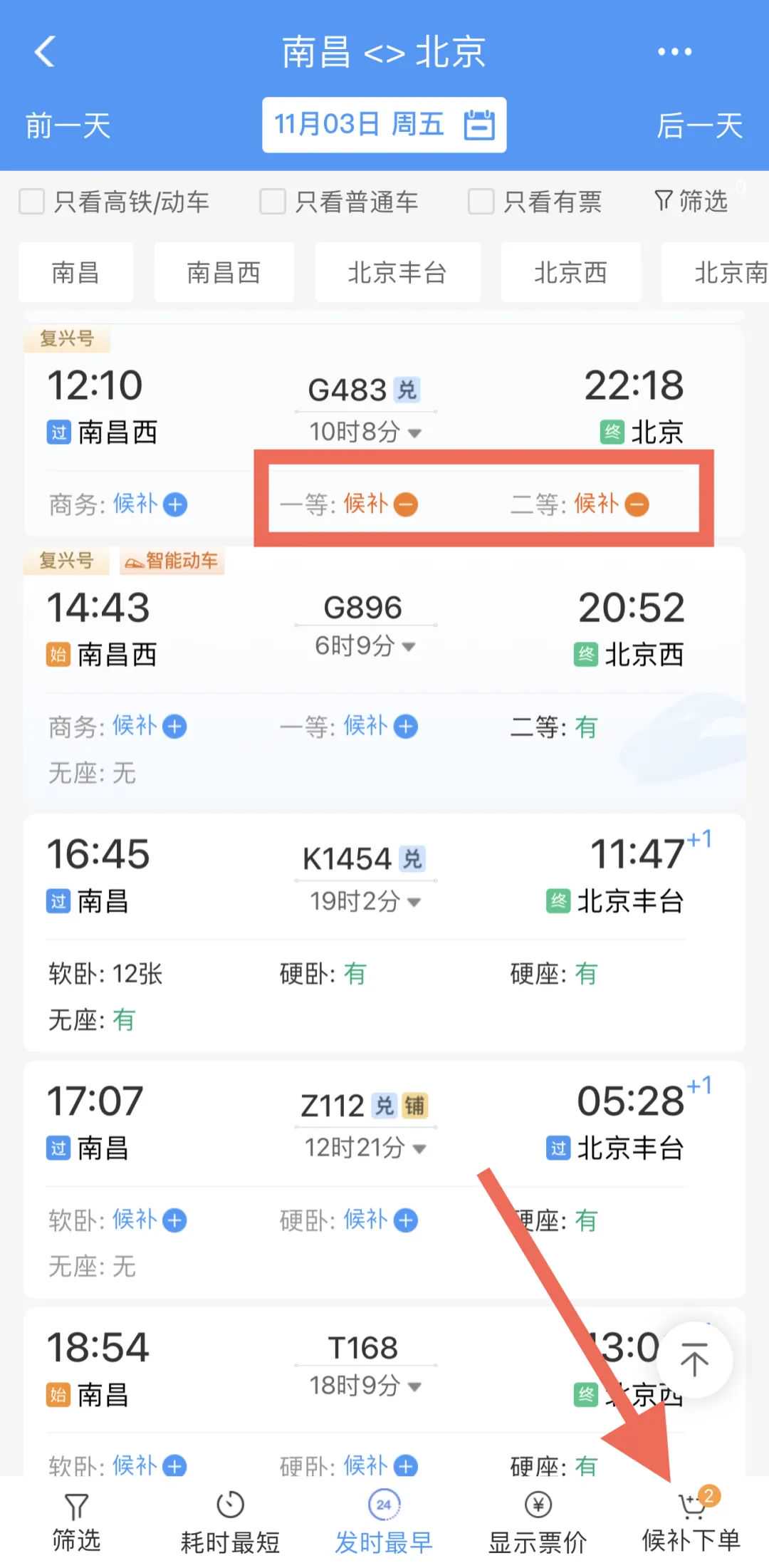Select the 北京丰台 station chip
Viewport: 769px width, 1568px height.
tap(397, 272)
